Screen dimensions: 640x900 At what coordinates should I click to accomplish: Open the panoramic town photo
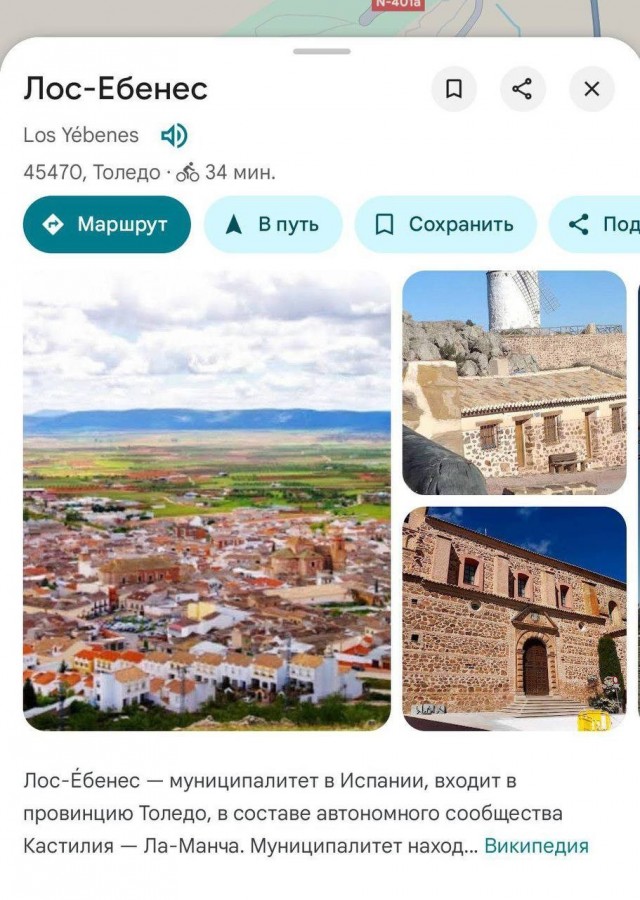click(207, 500)
